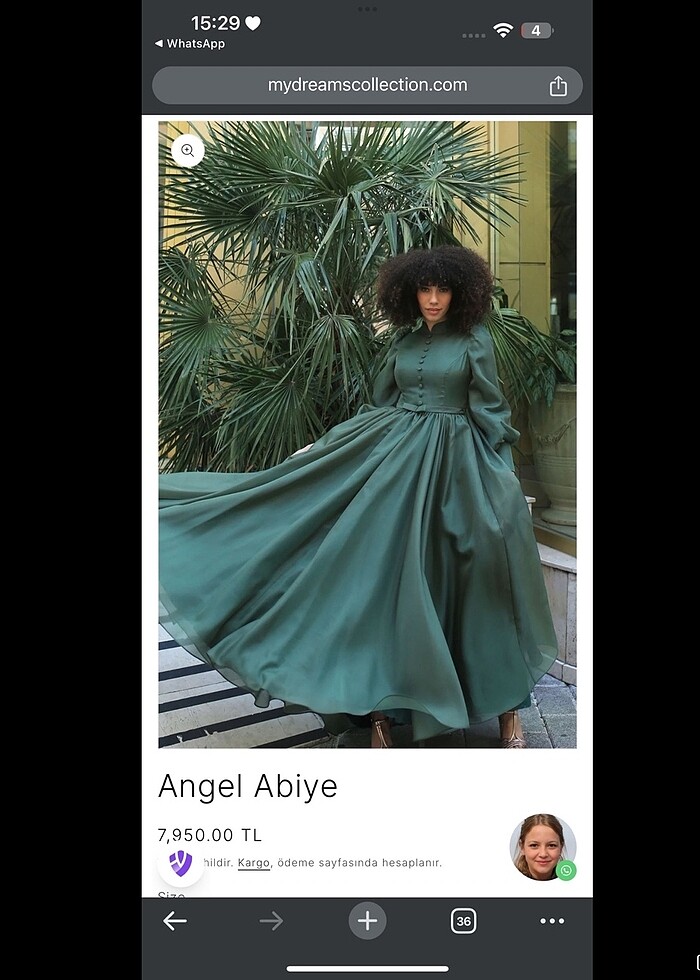
Task: Open a new browser tab
Action: [367, 921]
